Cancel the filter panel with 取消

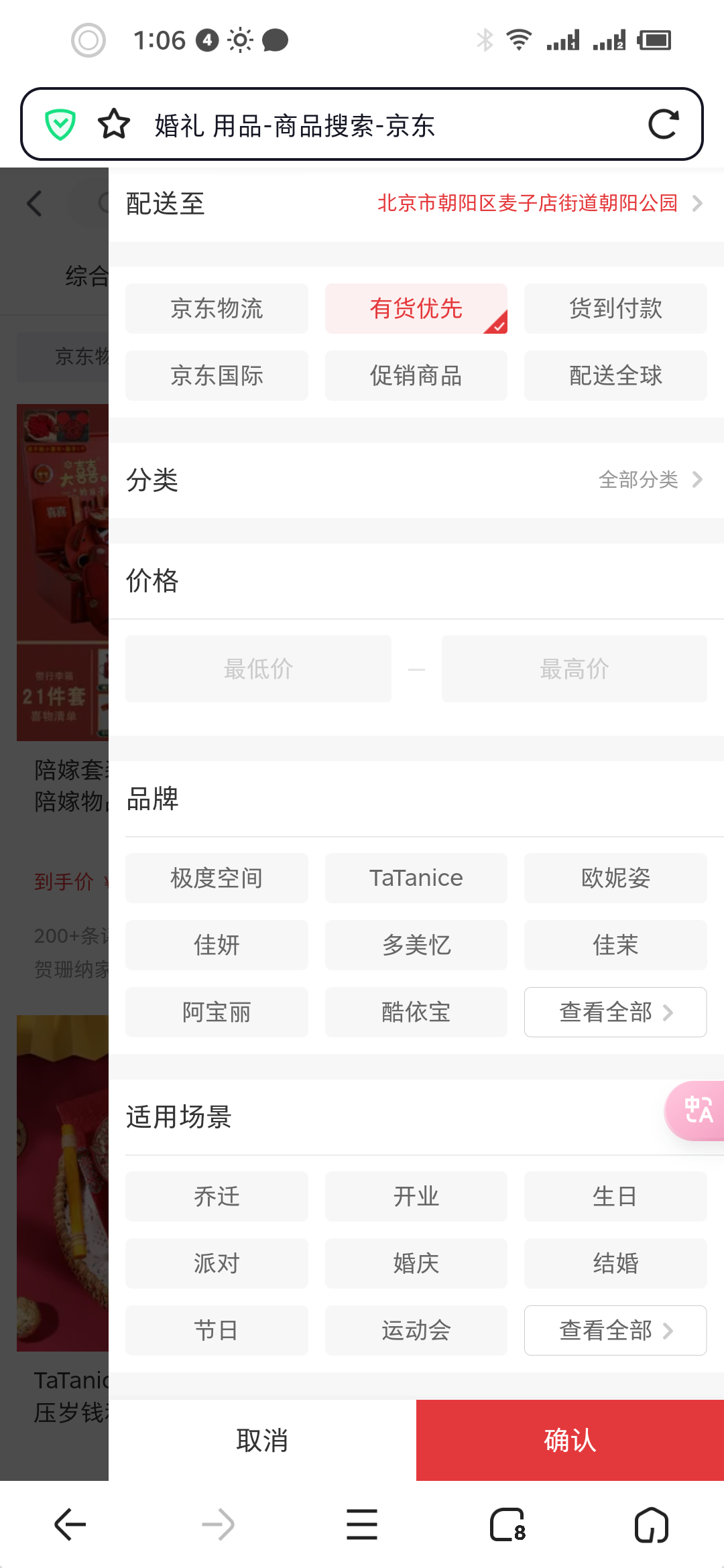click(x=262, y=1440)
